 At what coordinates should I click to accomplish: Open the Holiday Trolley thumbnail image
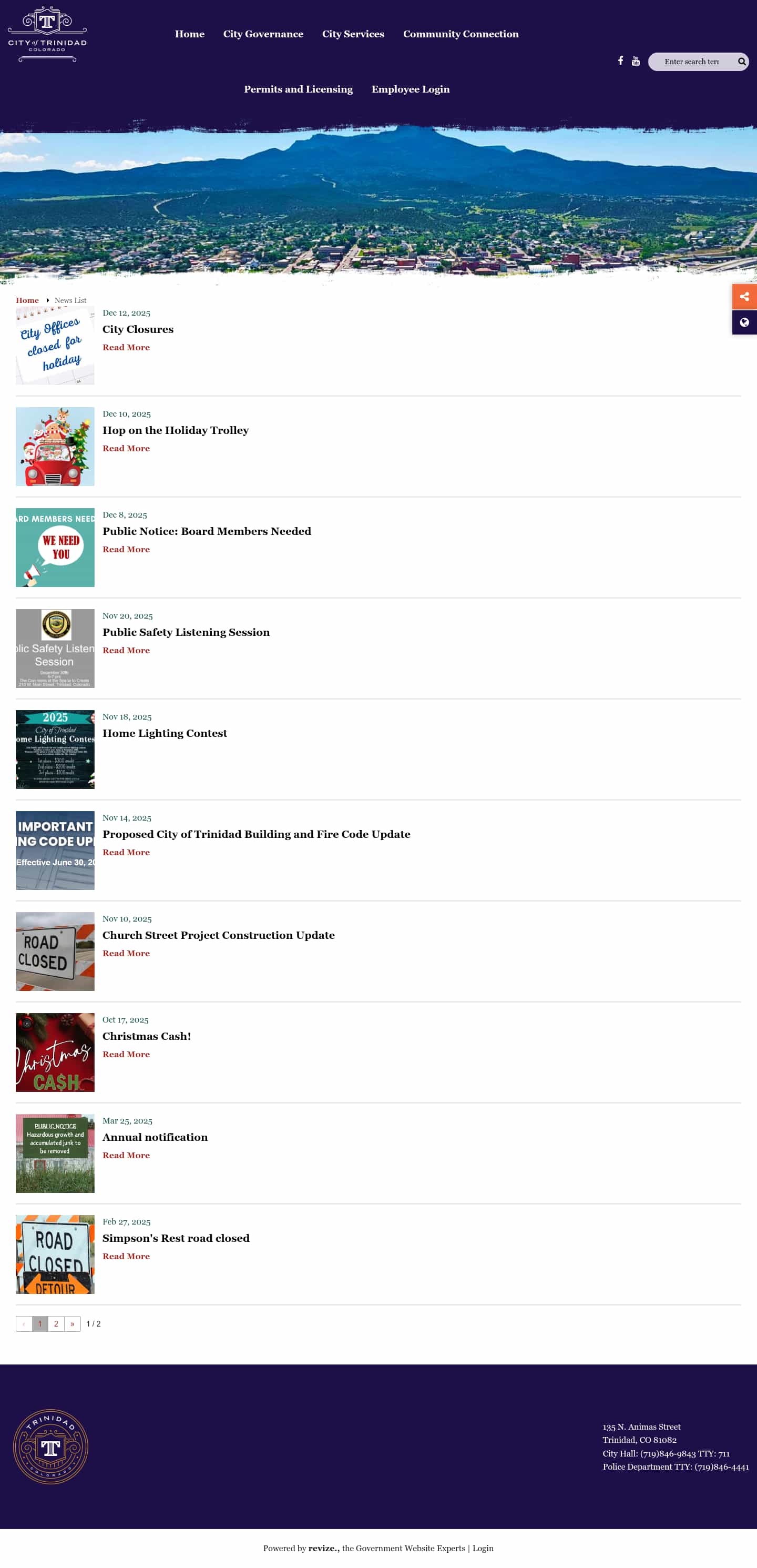tap(55, 446)
